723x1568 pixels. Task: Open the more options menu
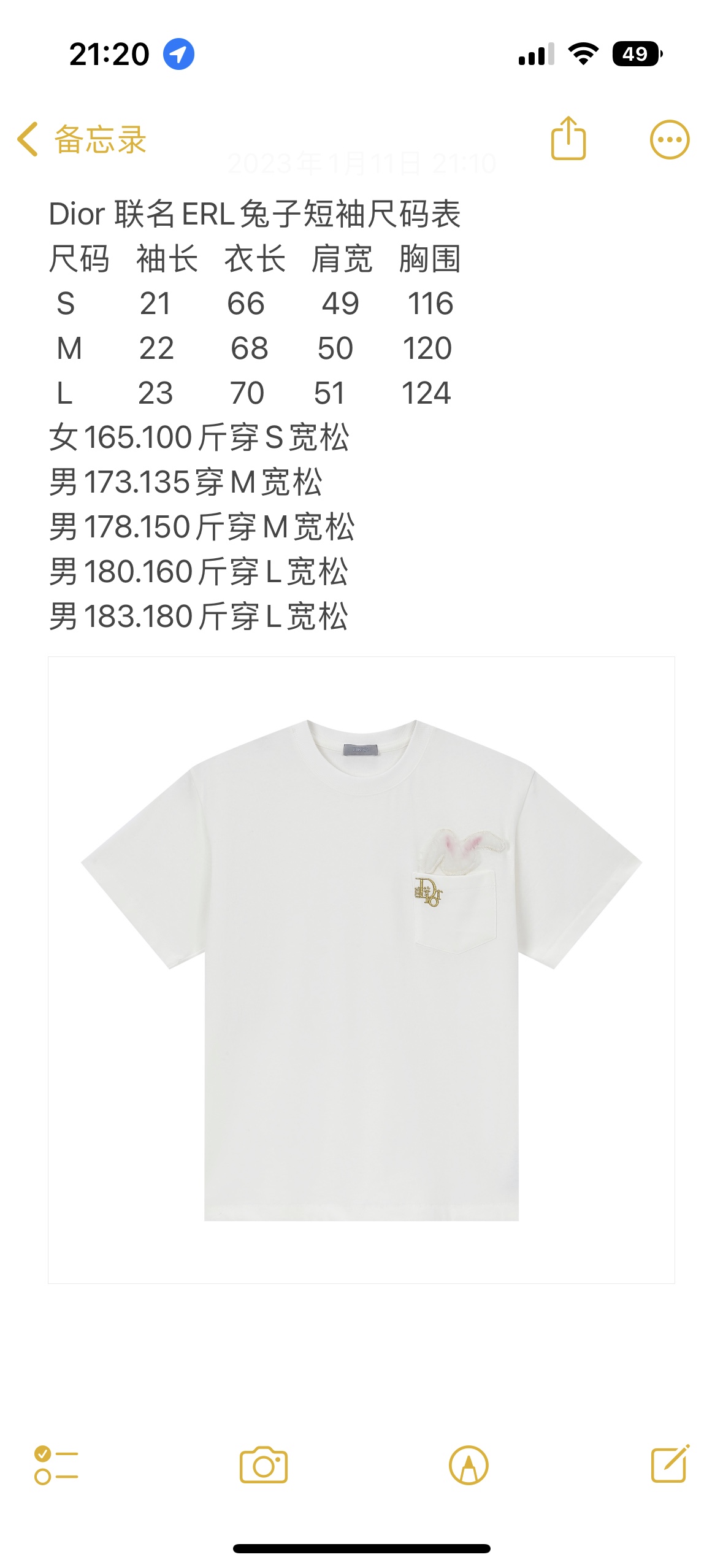tap(669, 139)
